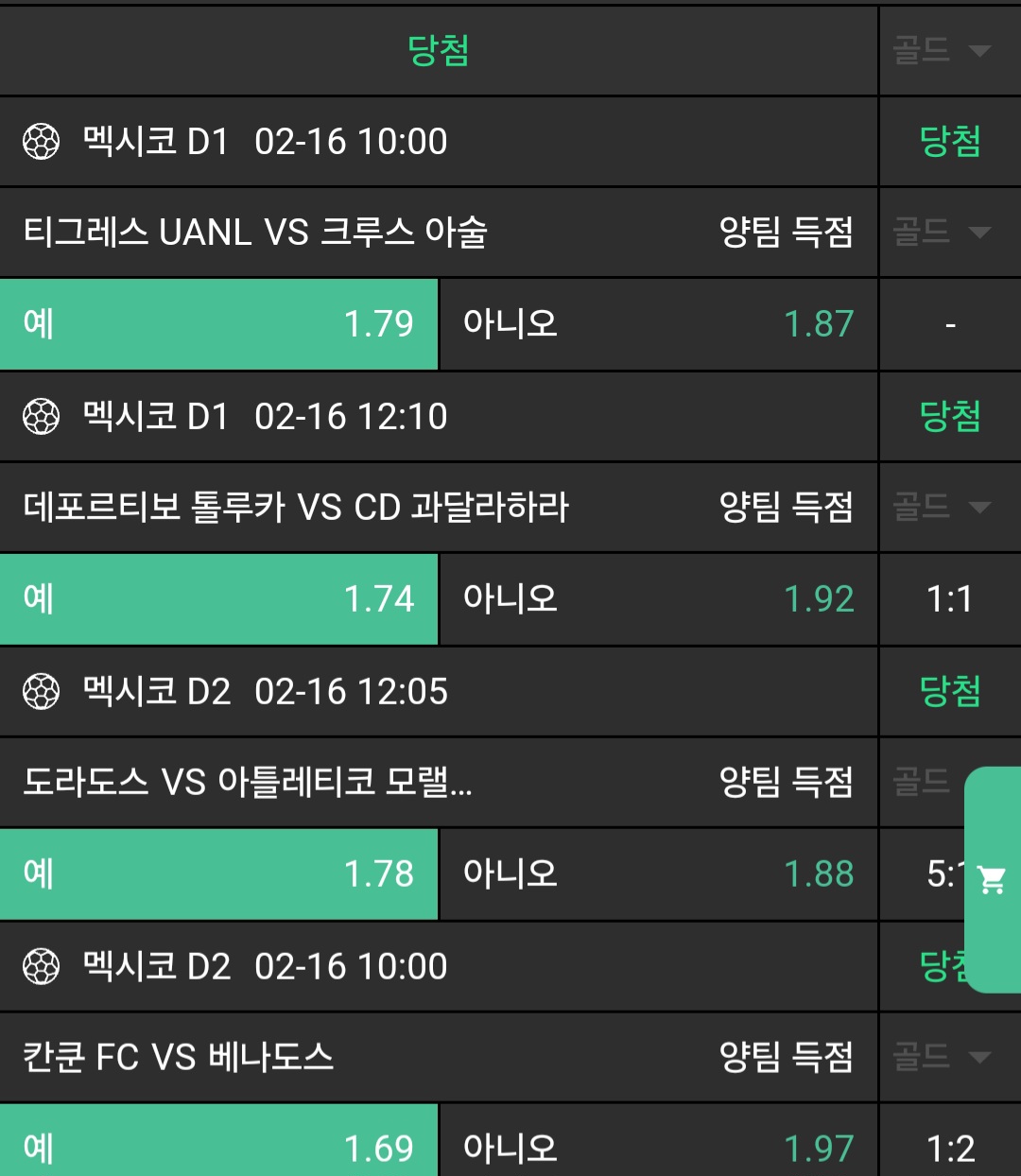
Task: Pick 아니오 1.88 for 도라도스 match
Action: [x=659, y=874]
